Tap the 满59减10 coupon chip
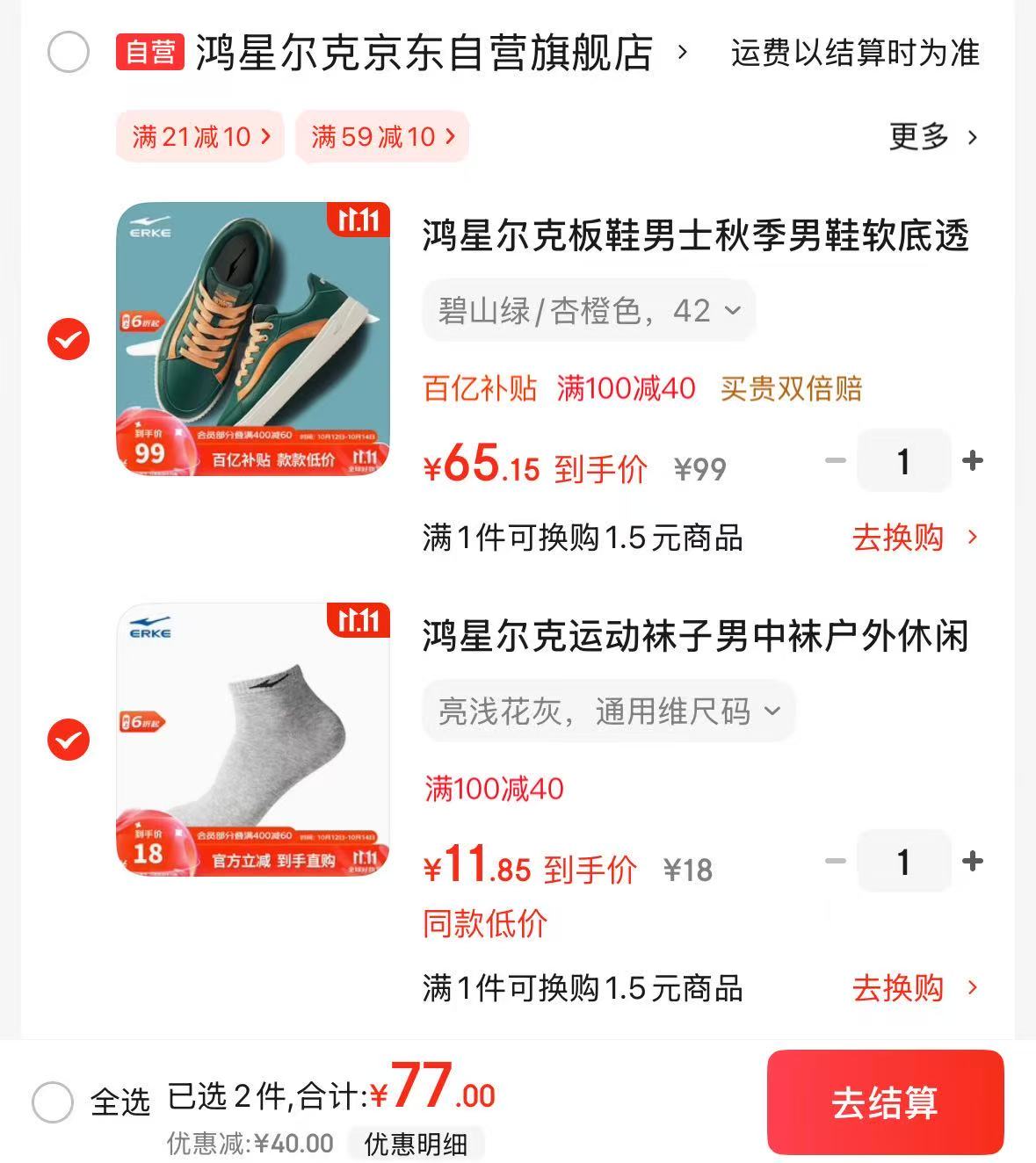 [382, 137]
